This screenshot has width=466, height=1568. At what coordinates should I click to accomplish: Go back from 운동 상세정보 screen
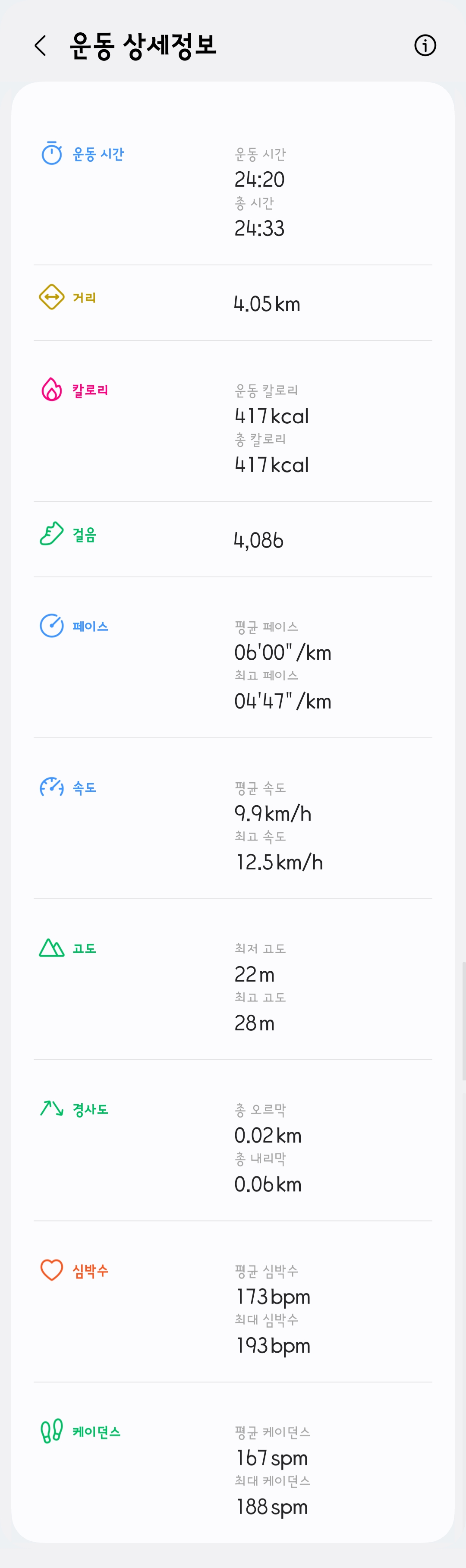click(40, 46)
